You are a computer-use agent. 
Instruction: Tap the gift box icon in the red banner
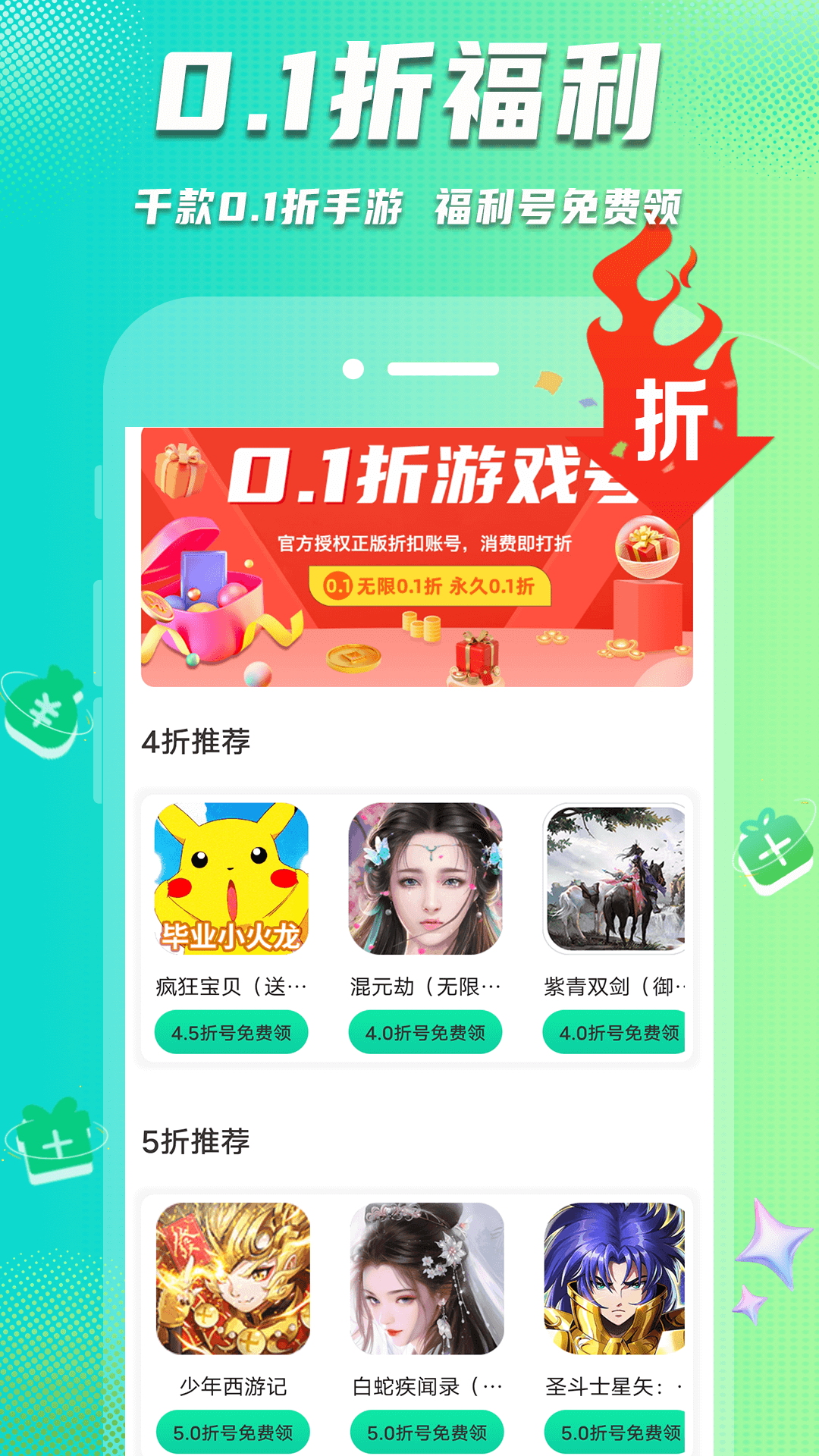(180, 469)
